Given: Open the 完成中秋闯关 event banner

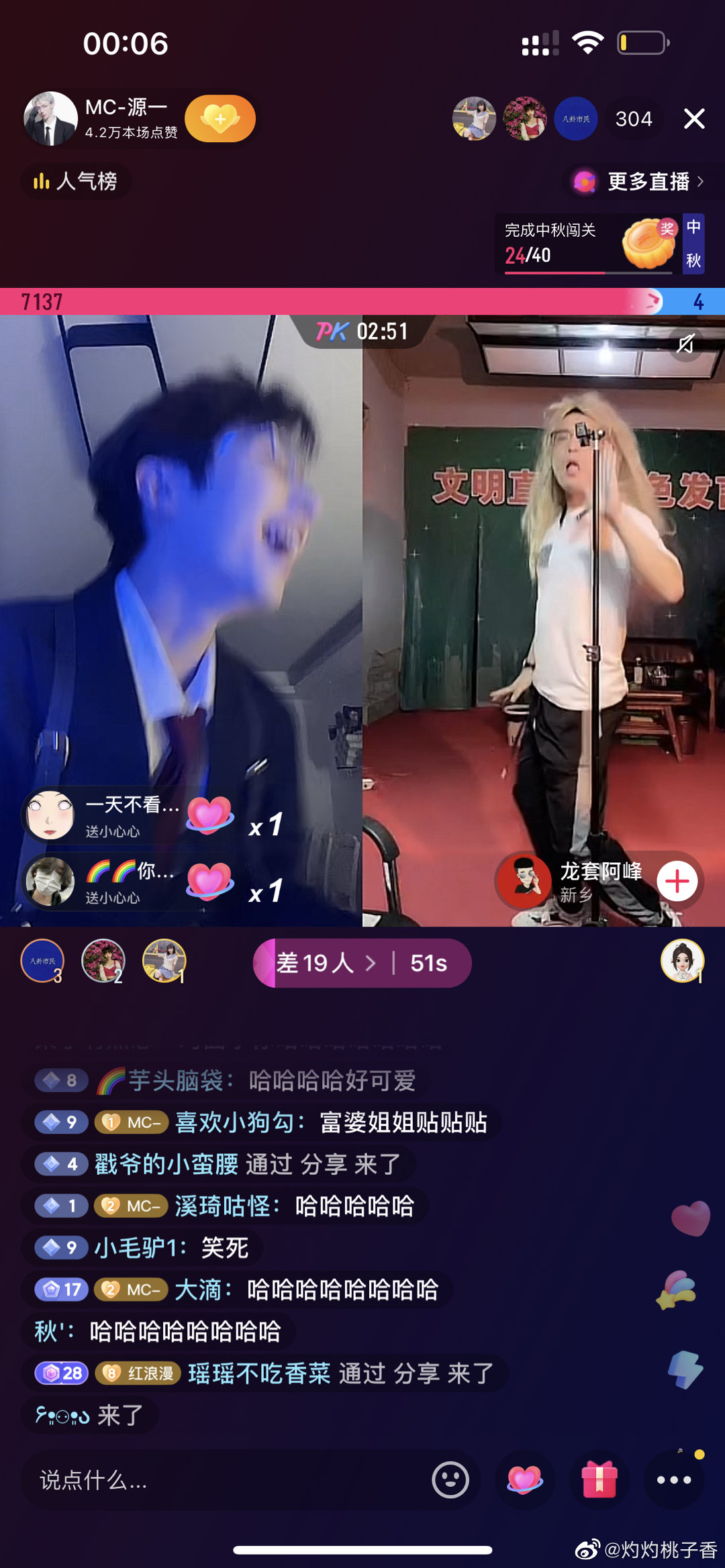Looking at the screenshot, I should [x=584, y=244].
